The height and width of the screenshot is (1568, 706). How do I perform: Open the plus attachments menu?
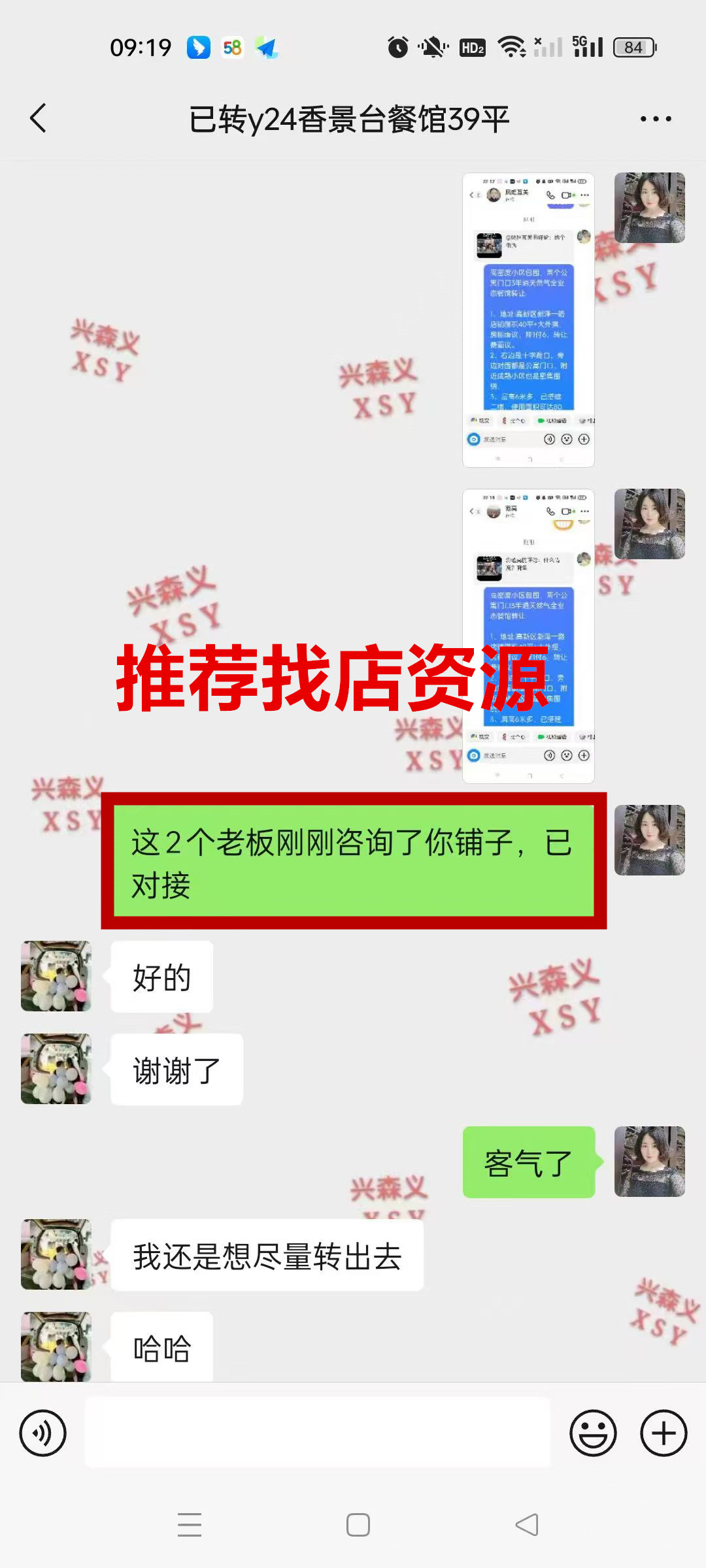[x=664, y=1433]
